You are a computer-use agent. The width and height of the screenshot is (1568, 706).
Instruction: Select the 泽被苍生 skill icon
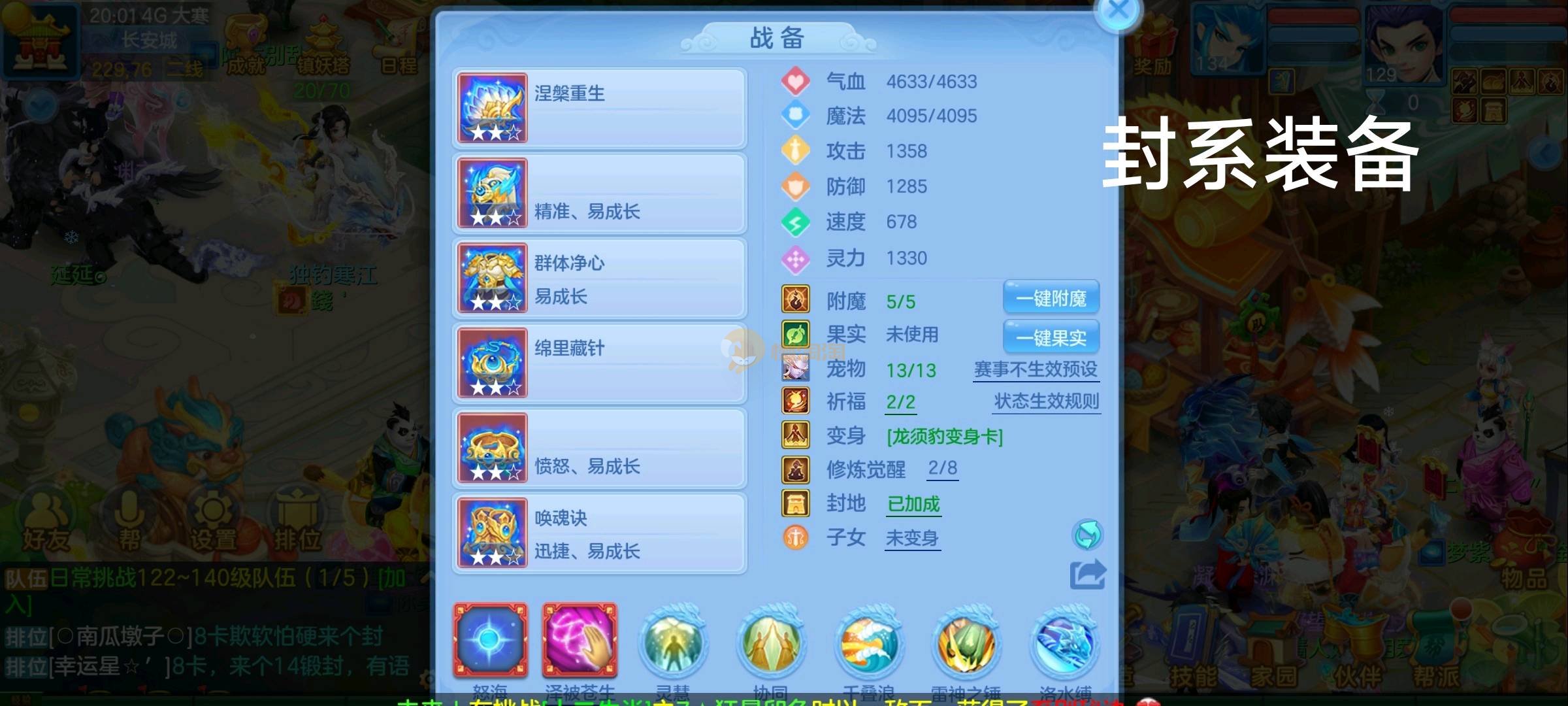tap(580, 641)
